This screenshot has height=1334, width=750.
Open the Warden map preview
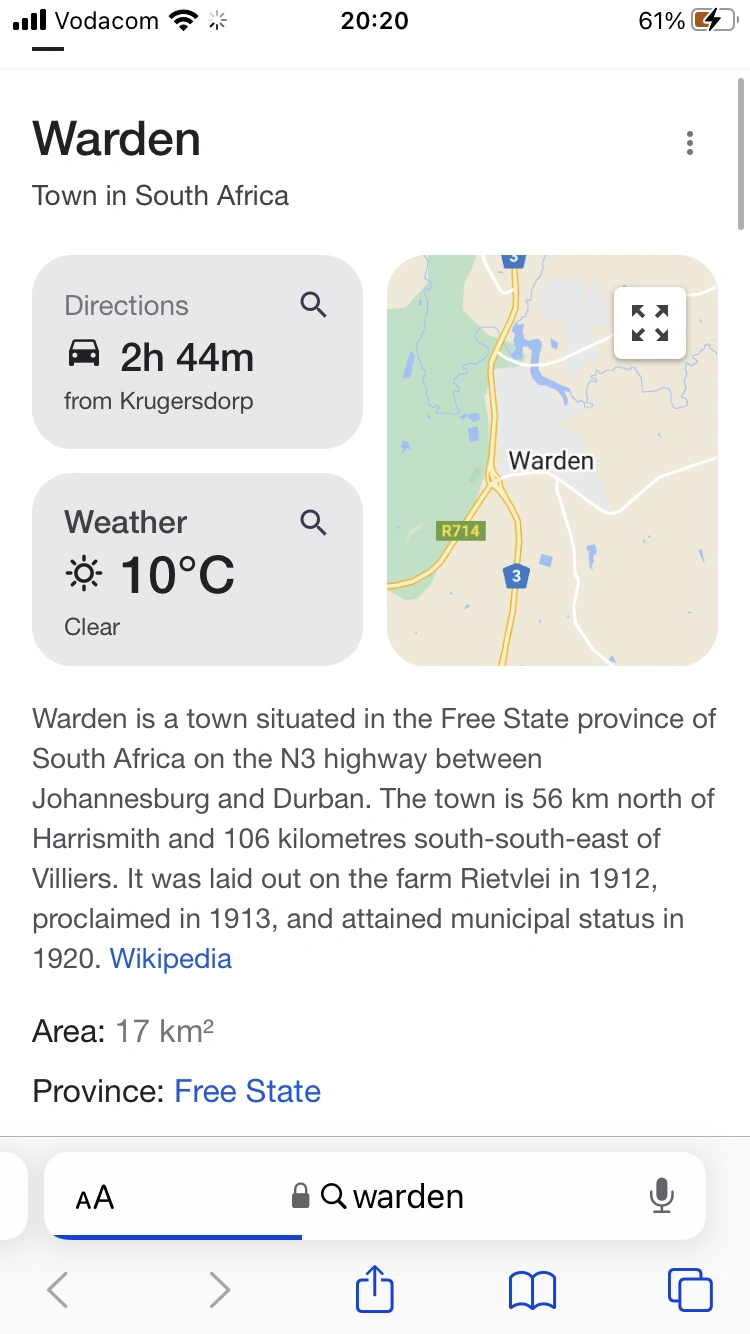[x=552, y=460]
